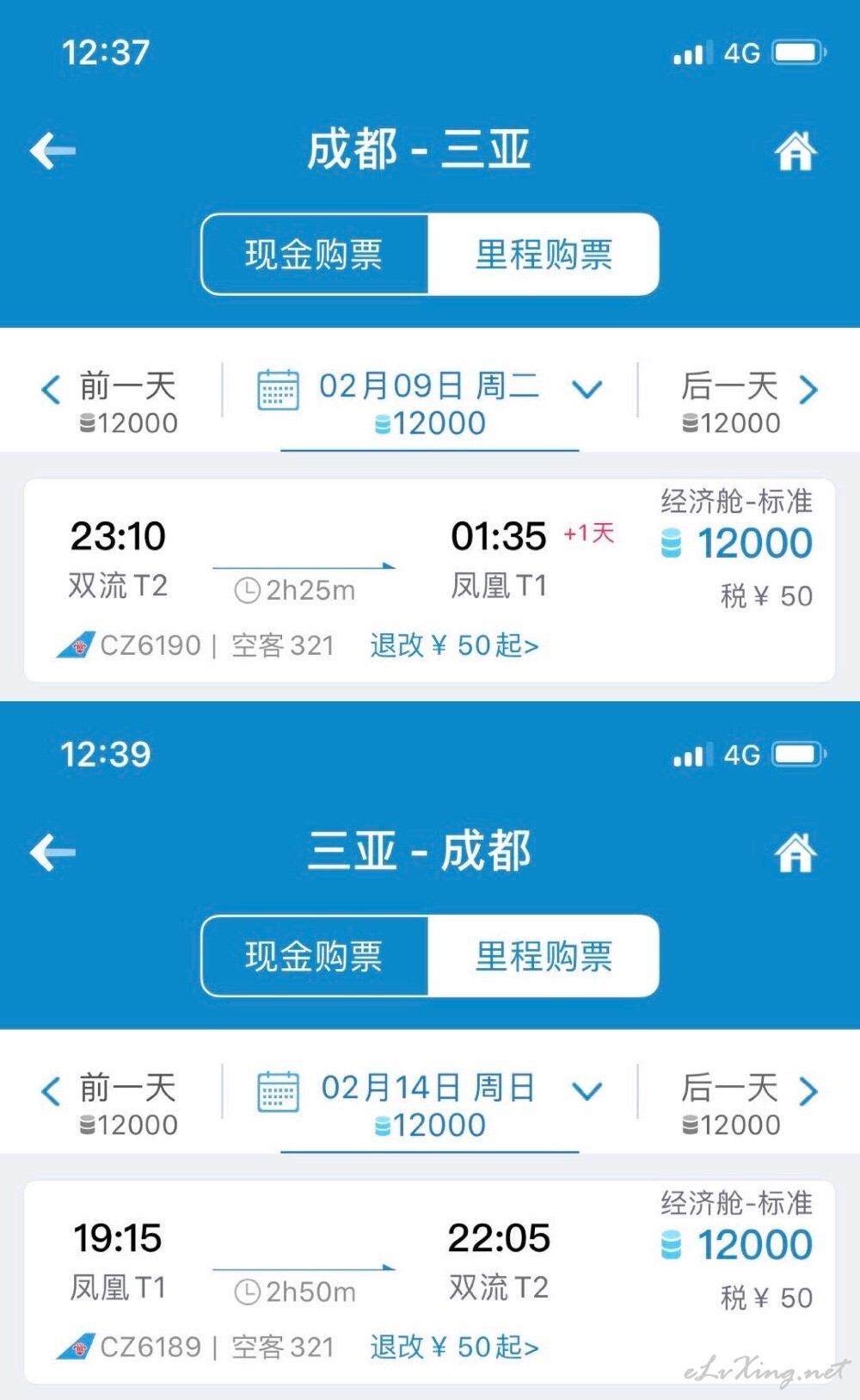This screenshot has height=1400, width=860.
Task: Go back from the 成都 - 三亚 page
Action: [x=53, y=151]
